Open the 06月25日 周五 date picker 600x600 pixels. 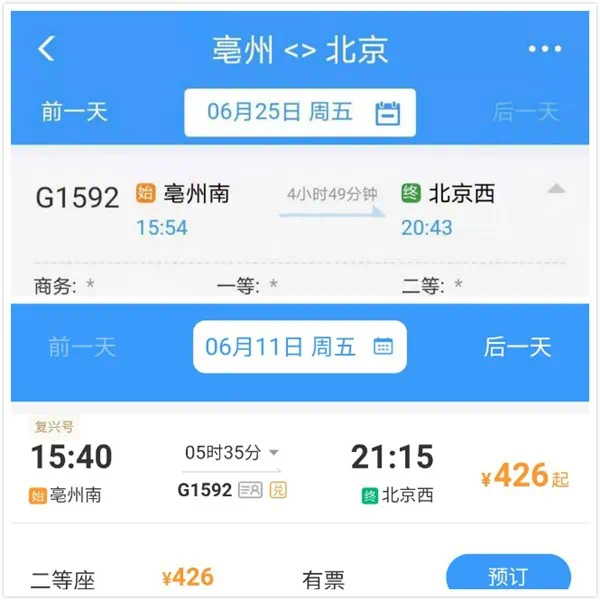coord(300,112)
